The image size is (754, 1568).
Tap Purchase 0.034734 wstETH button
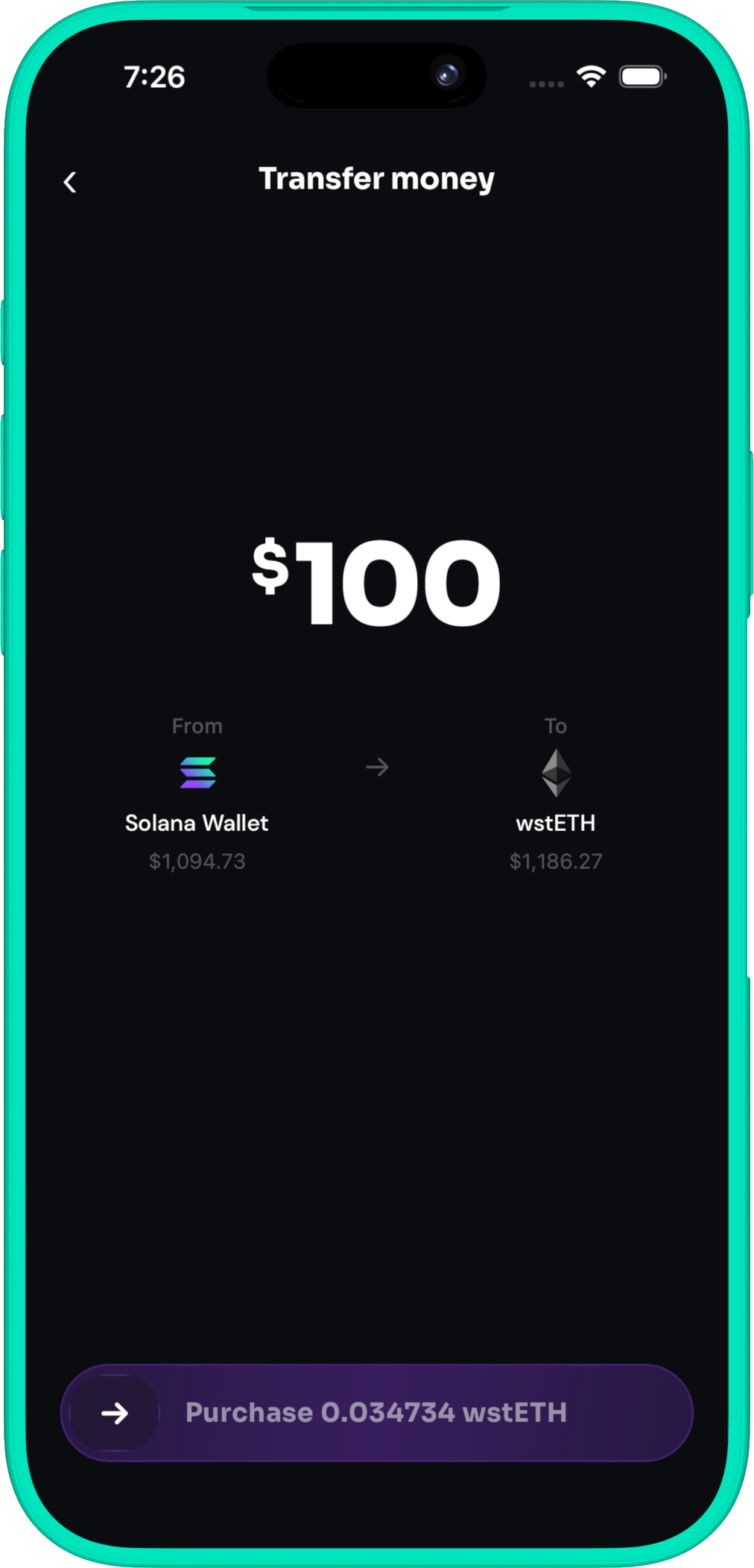point(376,1412)
